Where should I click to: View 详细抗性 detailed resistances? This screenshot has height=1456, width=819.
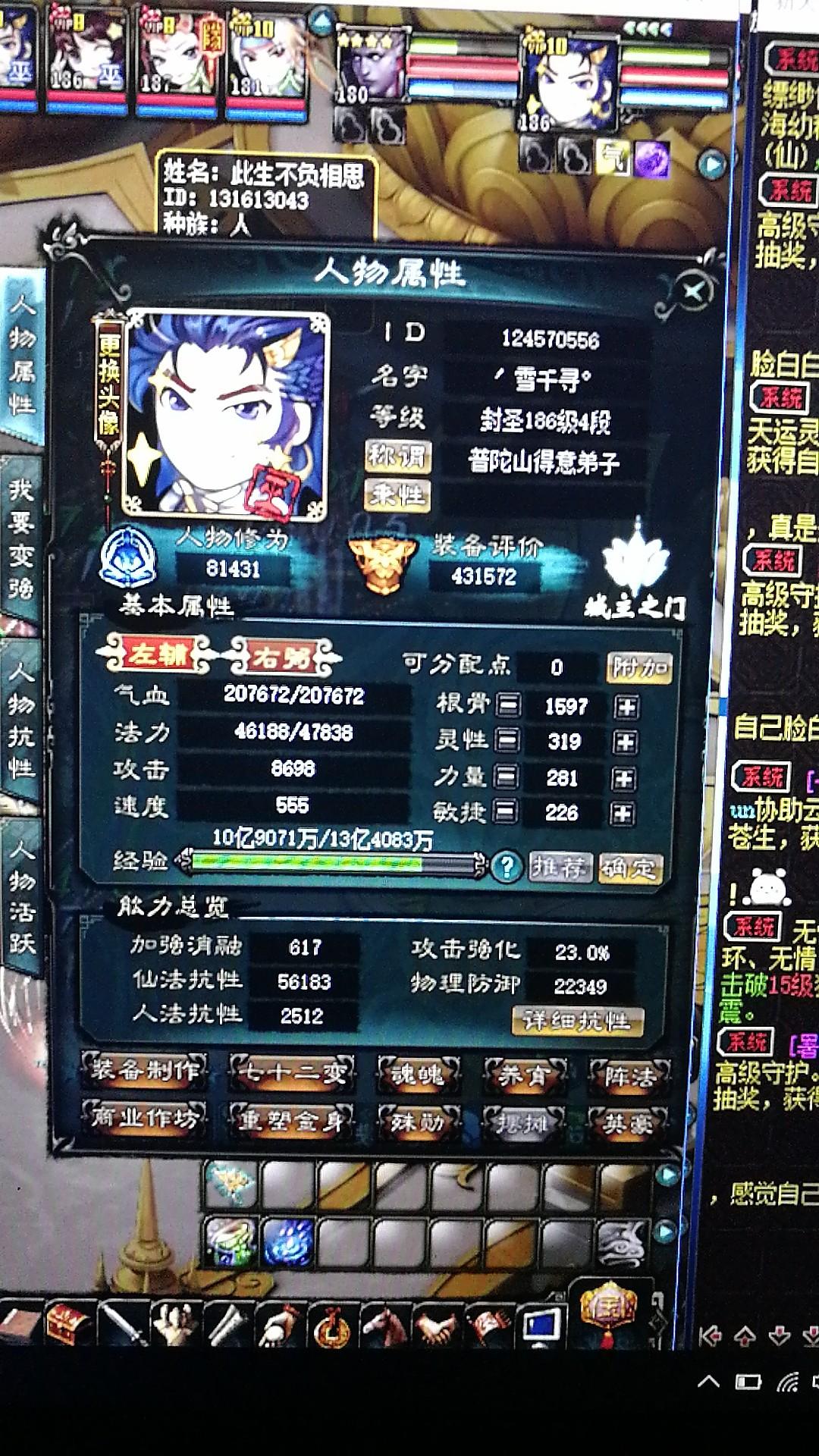[x=577, y=1021]
